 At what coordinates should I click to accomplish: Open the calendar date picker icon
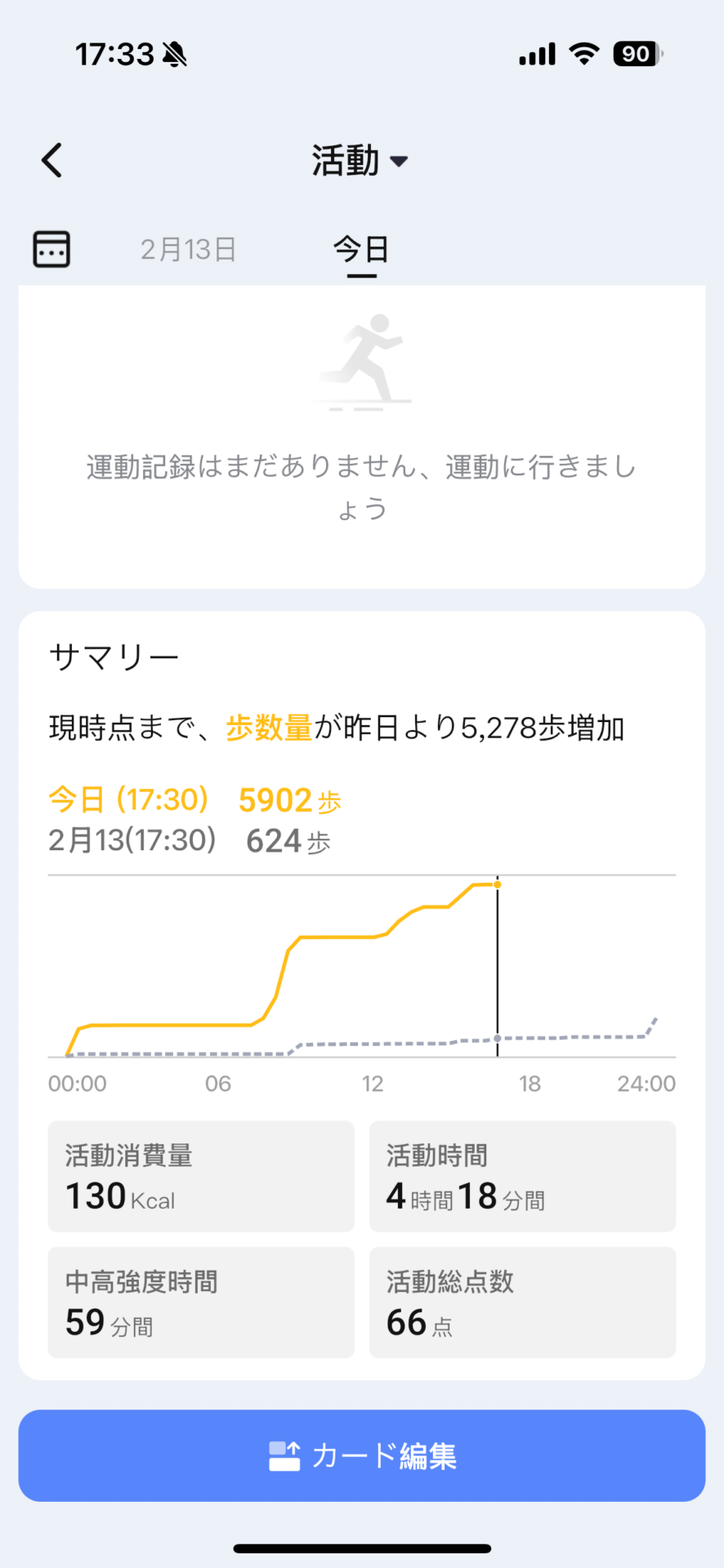(51, 249)
